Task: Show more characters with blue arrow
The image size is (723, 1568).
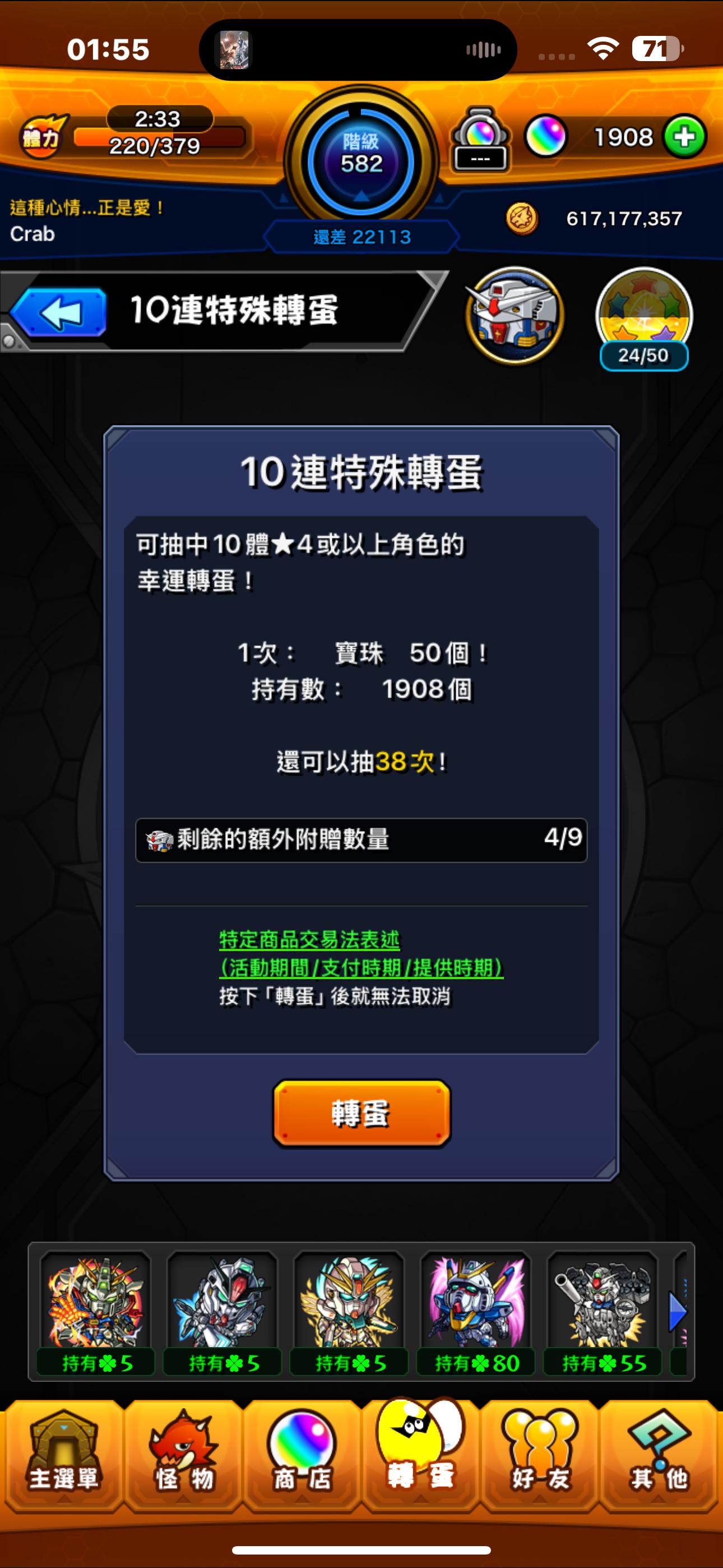Action: [678, 1312]
